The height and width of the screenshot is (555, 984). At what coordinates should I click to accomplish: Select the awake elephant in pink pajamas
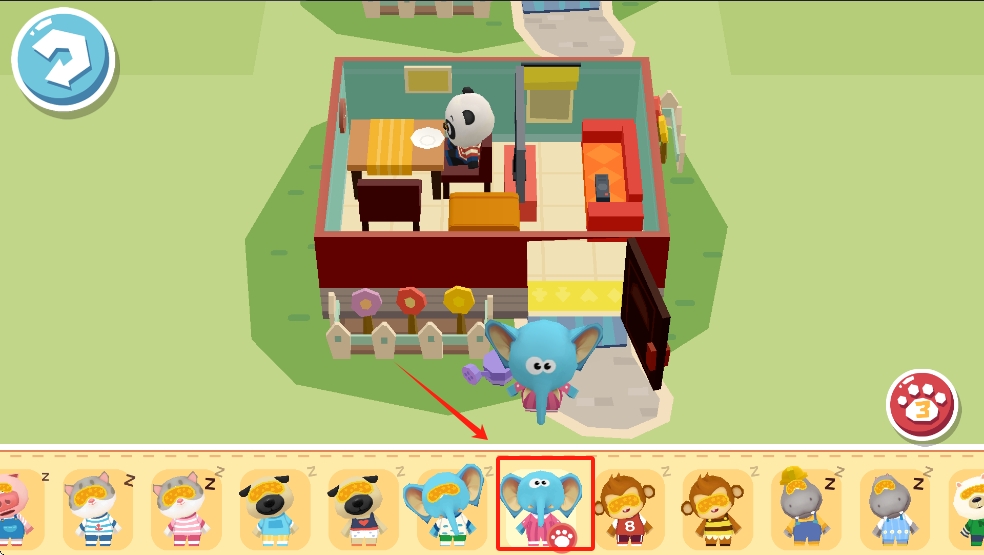(545, 504)
